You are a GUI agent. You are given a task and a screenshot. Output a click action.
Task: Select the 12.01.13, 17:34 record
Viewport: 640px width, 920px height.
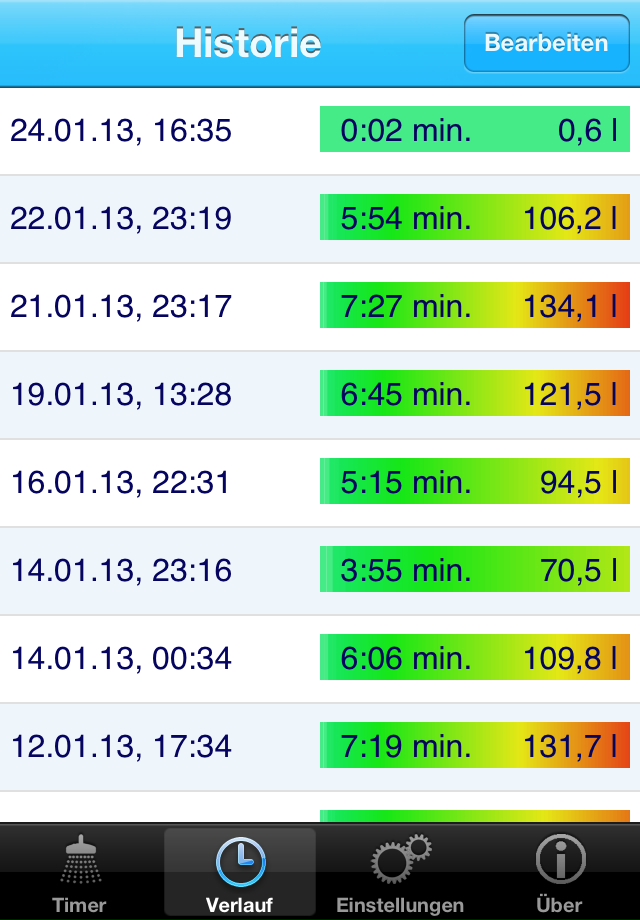click(x=320, y=747)
